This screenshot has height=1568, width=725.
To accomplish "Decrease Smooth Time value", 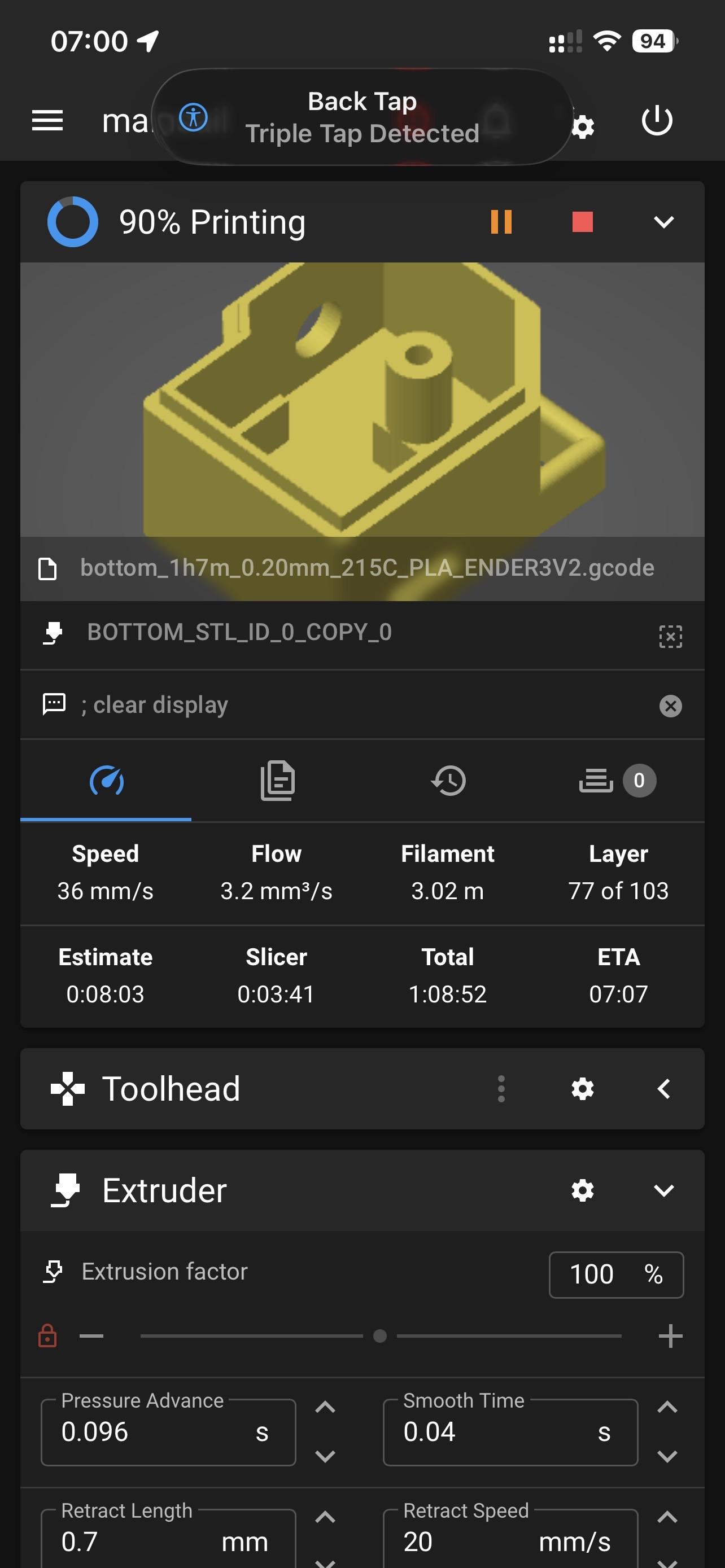I will pos(667,1457).
